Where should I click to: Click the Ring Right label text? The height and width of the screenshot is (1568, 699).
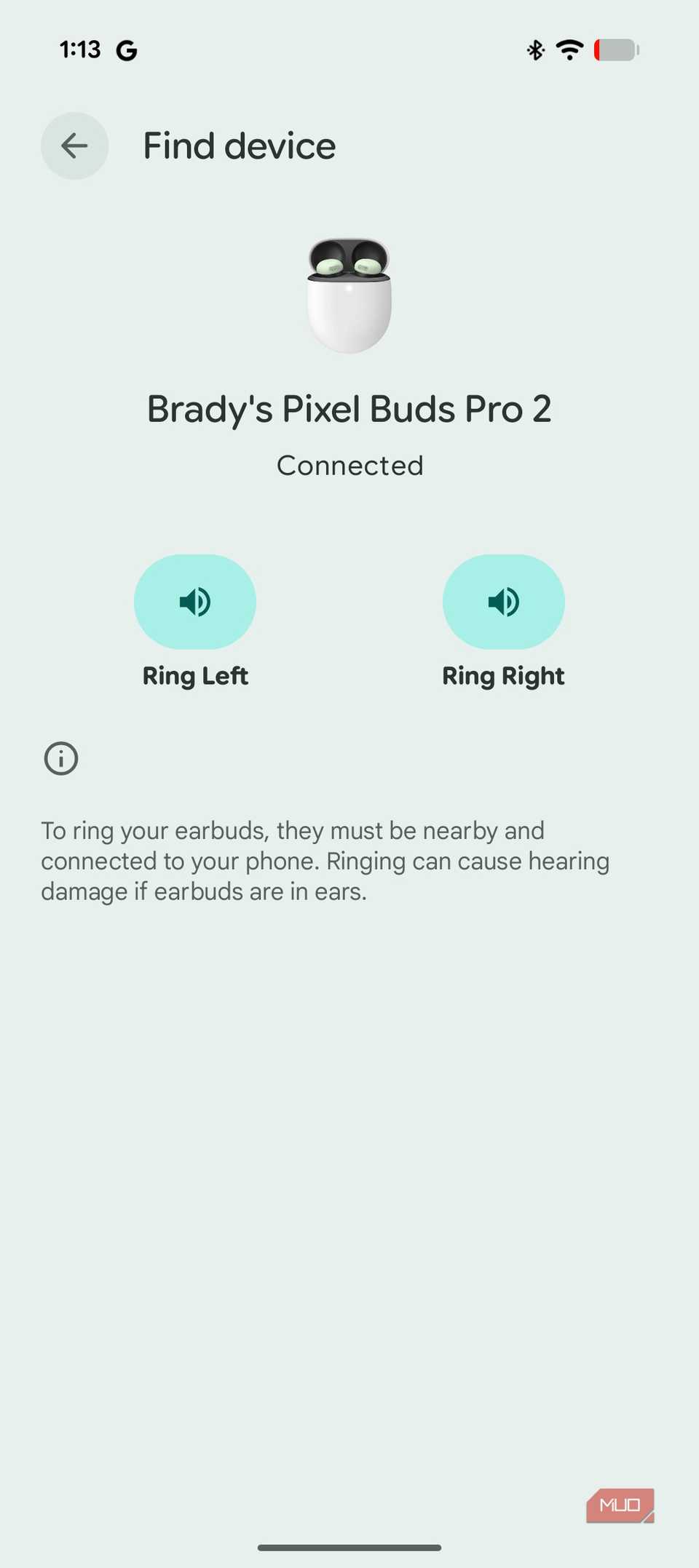(503, 675)
